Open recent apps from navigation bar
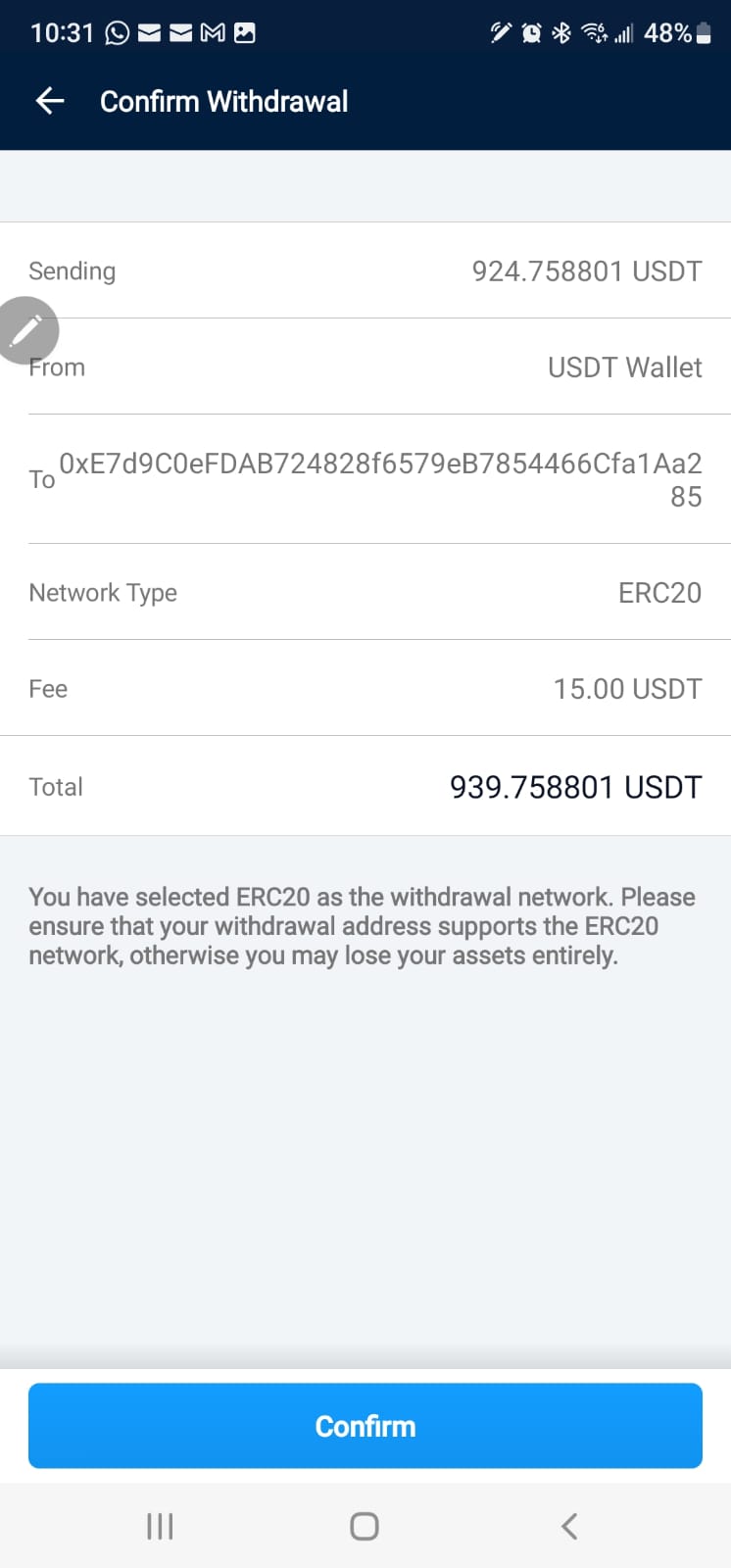 pyautogui.click(x=160, y=1526)
